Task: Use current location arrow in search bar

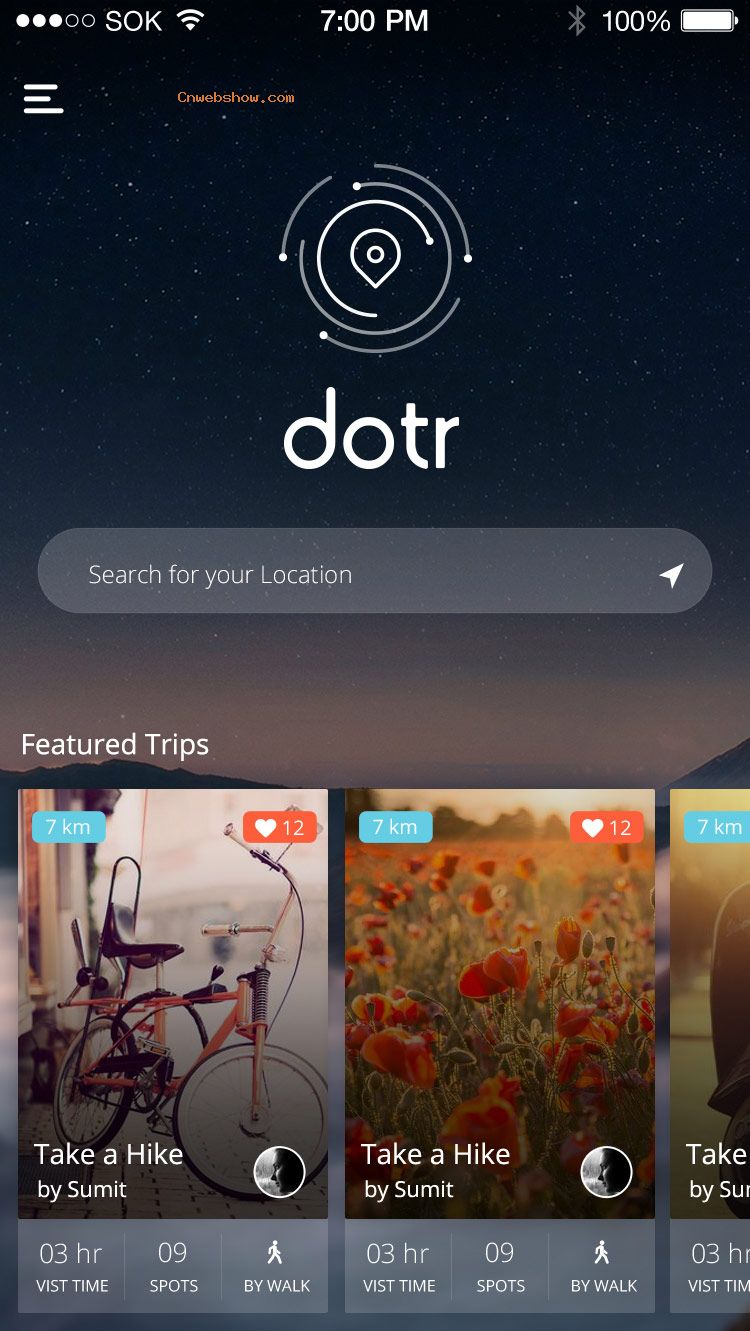Action: pos(671,575)
